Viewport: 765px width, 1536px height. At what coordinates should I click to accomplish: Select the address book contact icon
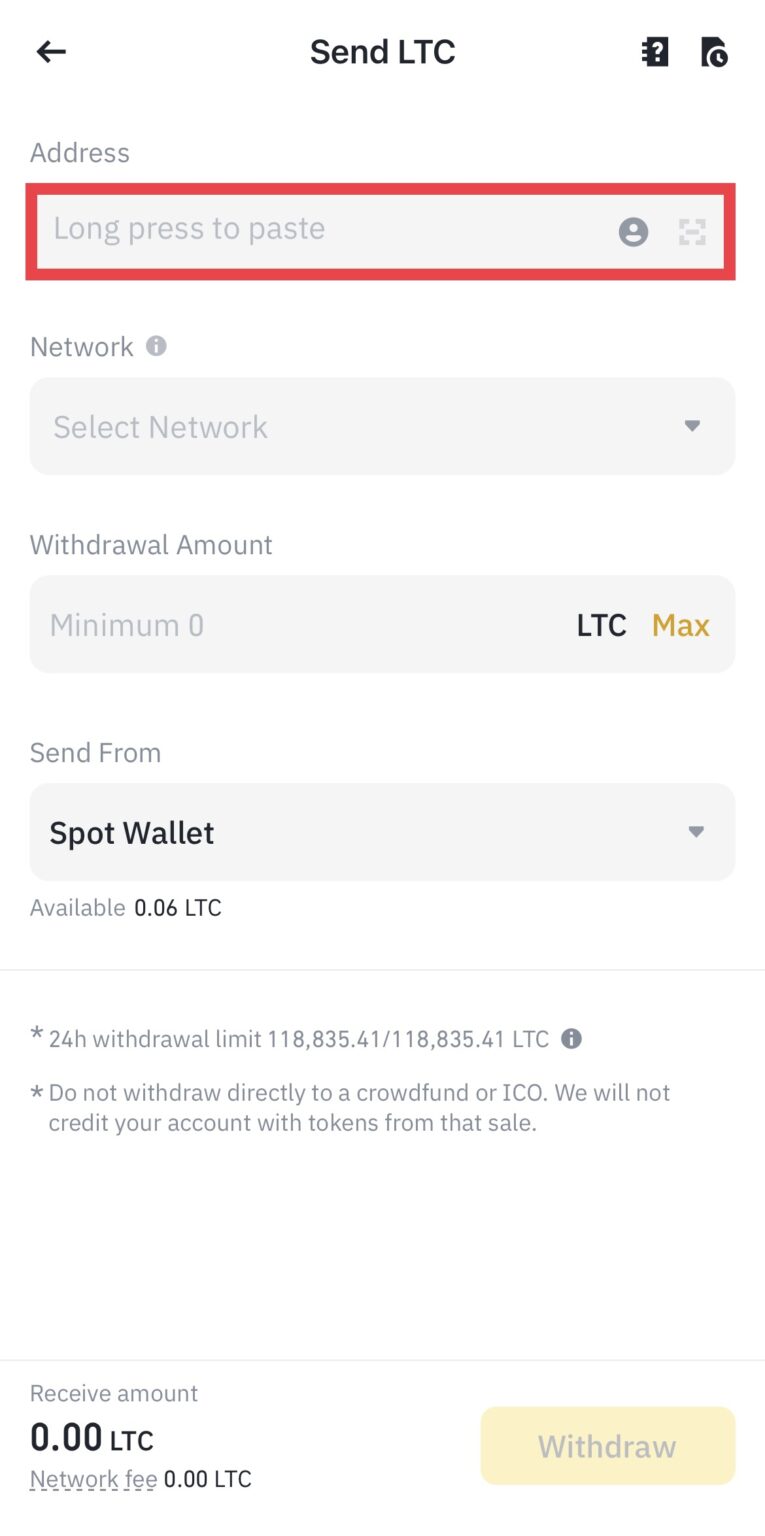(633, 231)
